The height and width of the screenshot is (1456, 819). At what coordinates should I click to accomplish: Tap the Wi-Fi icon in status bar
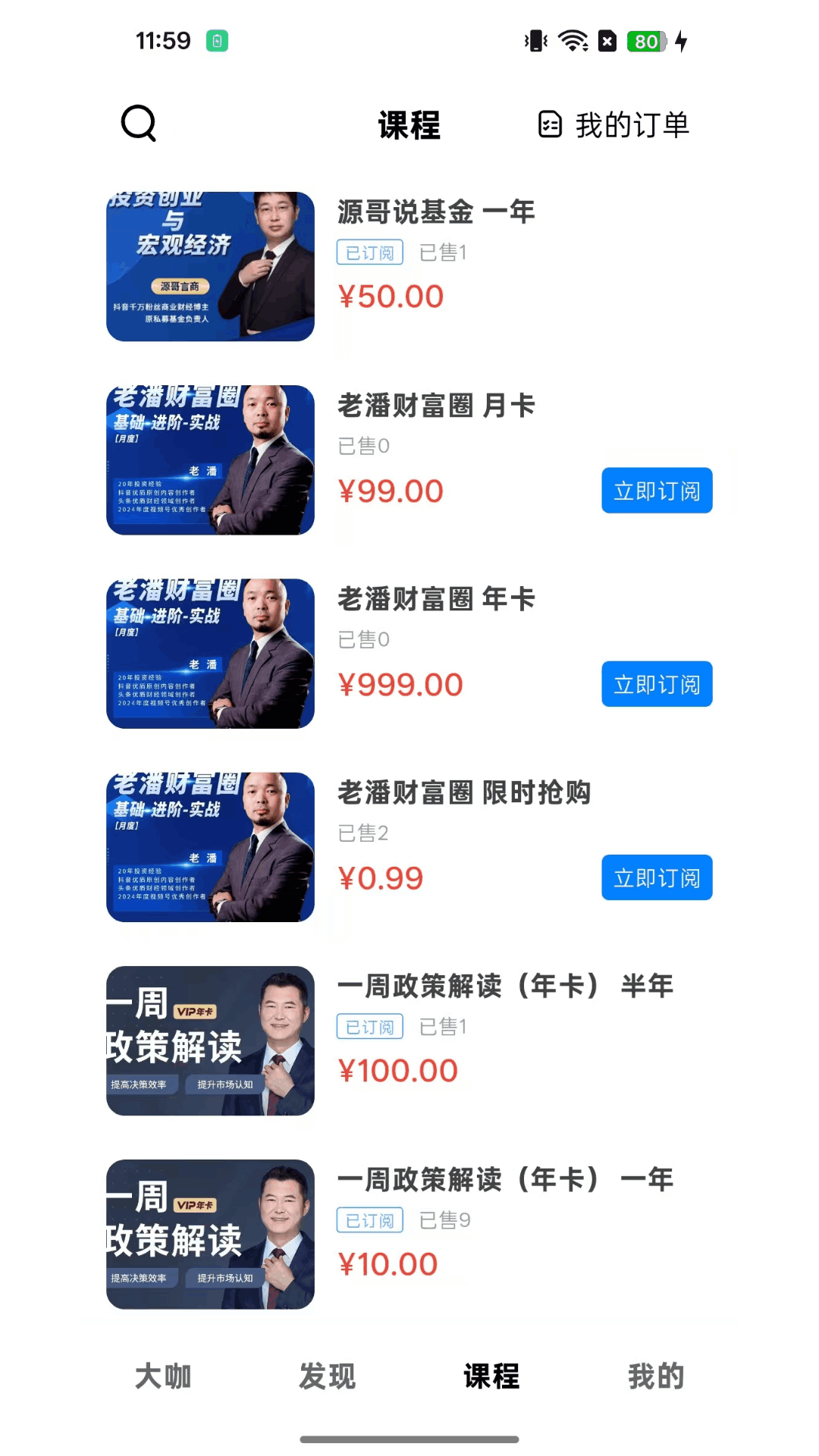(x=573, y=41)
